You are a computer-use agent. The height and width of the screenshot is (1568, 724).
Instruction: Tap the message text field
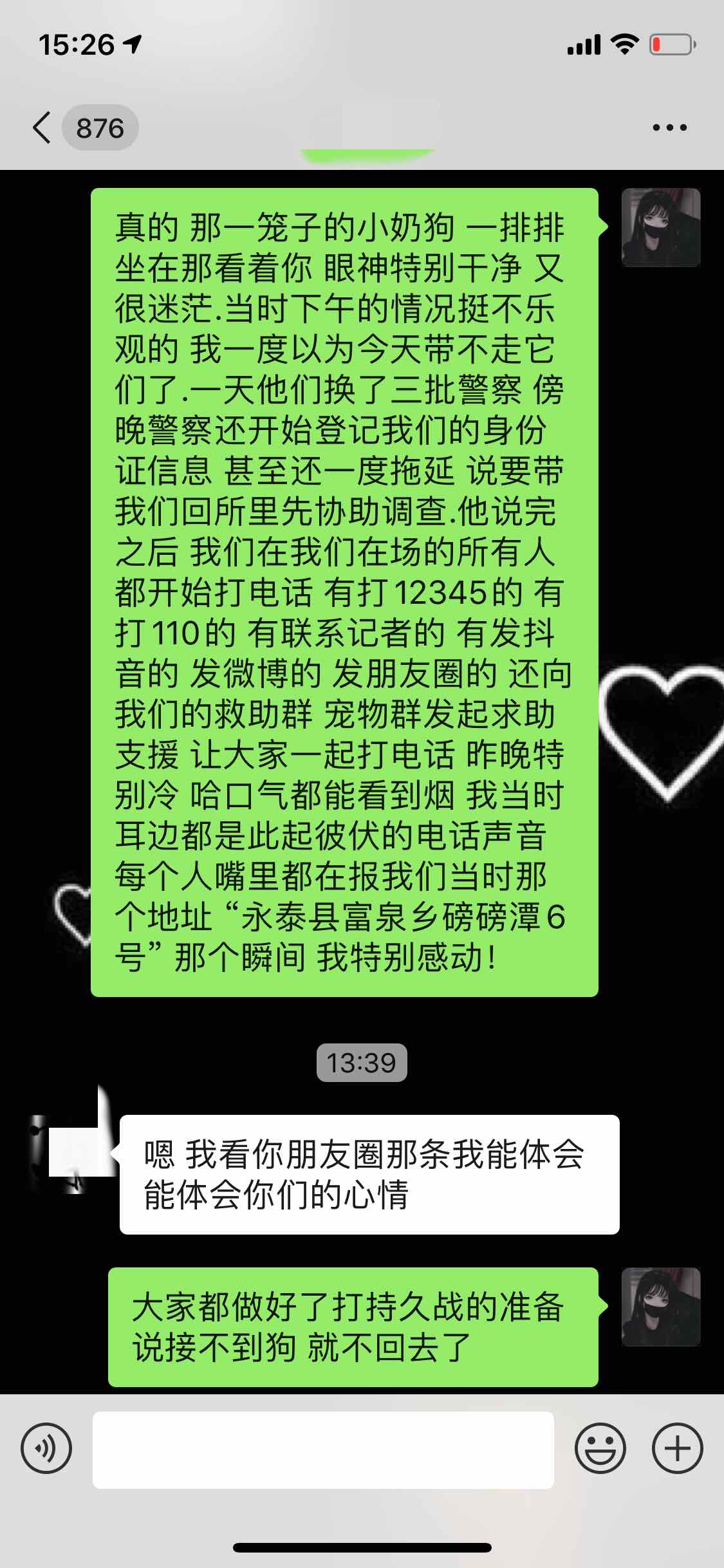[x=323, y=1450]
